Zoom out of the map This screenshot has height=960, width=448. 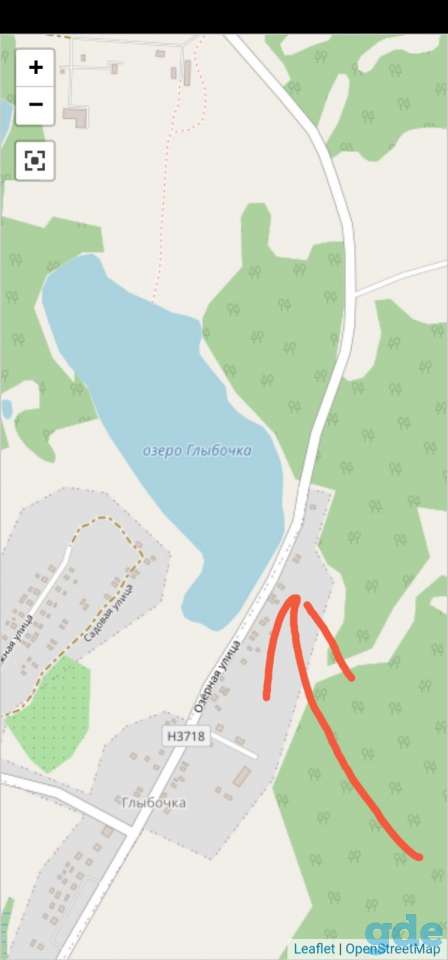click(x=35, y=105)
